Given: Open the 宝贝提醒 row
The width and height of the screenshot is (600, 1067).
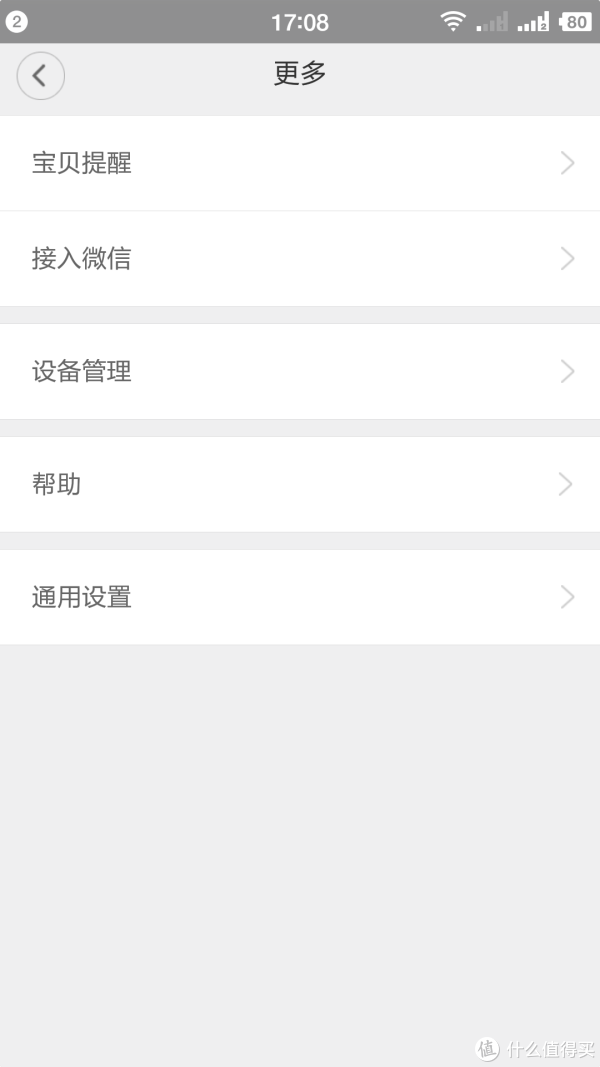Looking at the screenshot, I should (300, 163).
